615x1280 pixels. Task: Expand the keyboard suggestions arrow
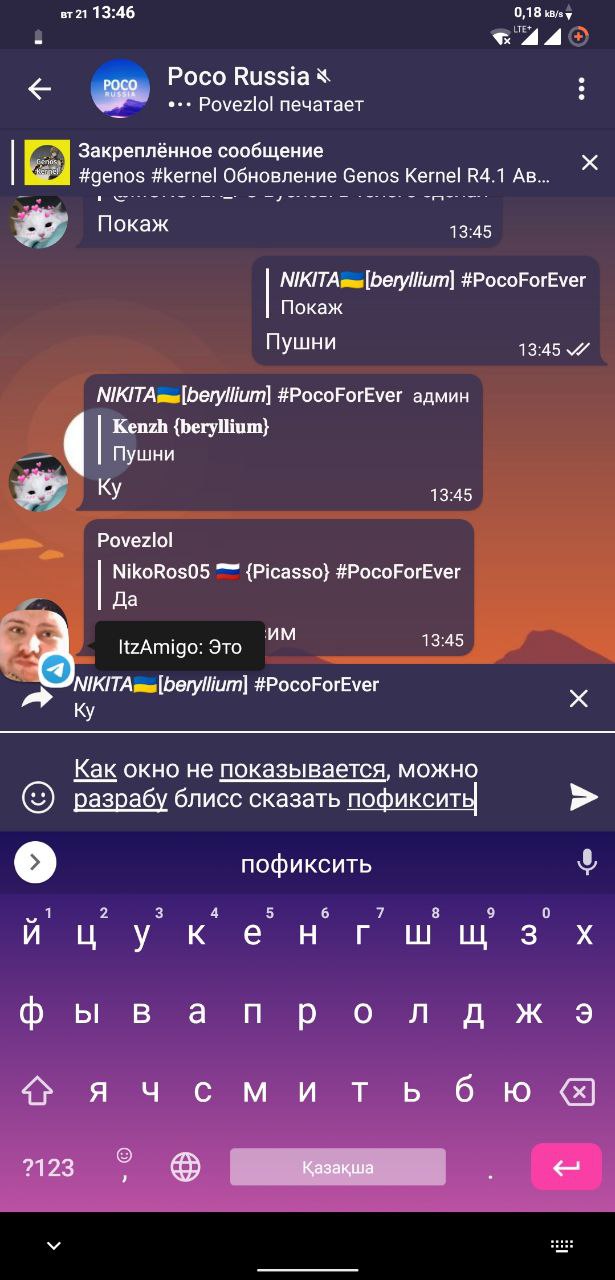tap(35, 862)
